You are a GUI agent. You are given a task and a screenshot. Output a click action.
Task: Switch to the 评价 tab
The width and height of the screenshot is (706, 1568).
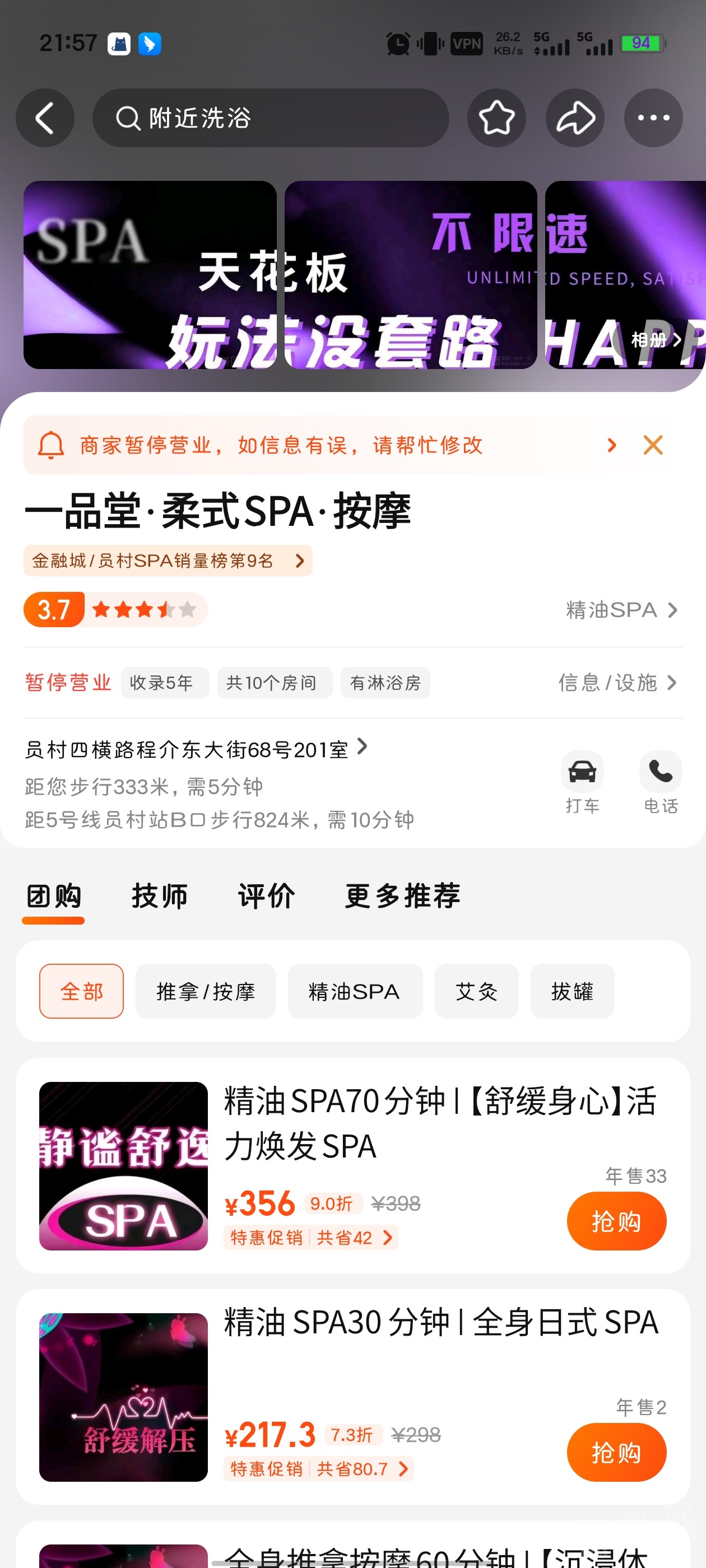coord(266,896)
